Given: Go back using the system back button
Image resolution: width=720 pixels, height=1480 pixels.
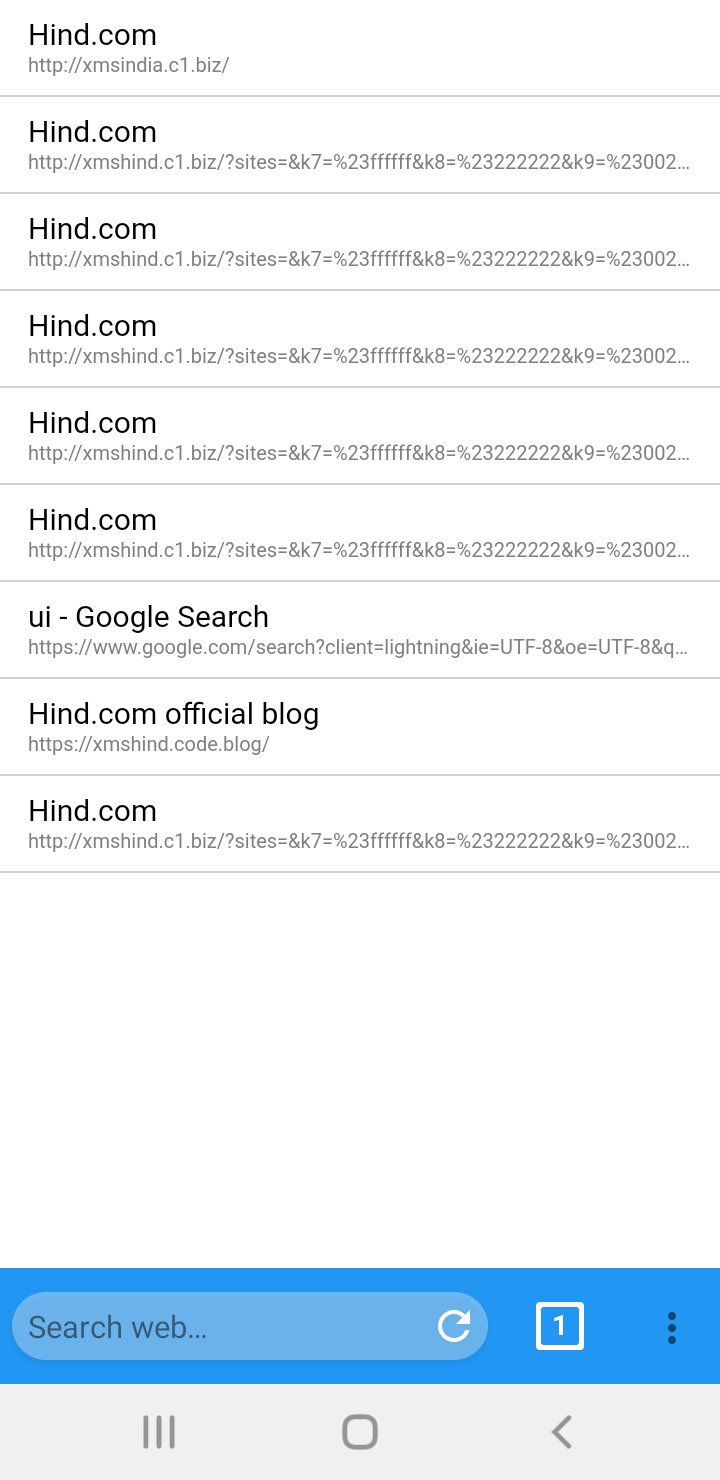Looking at the screenshot, I should pos(562,1432).
